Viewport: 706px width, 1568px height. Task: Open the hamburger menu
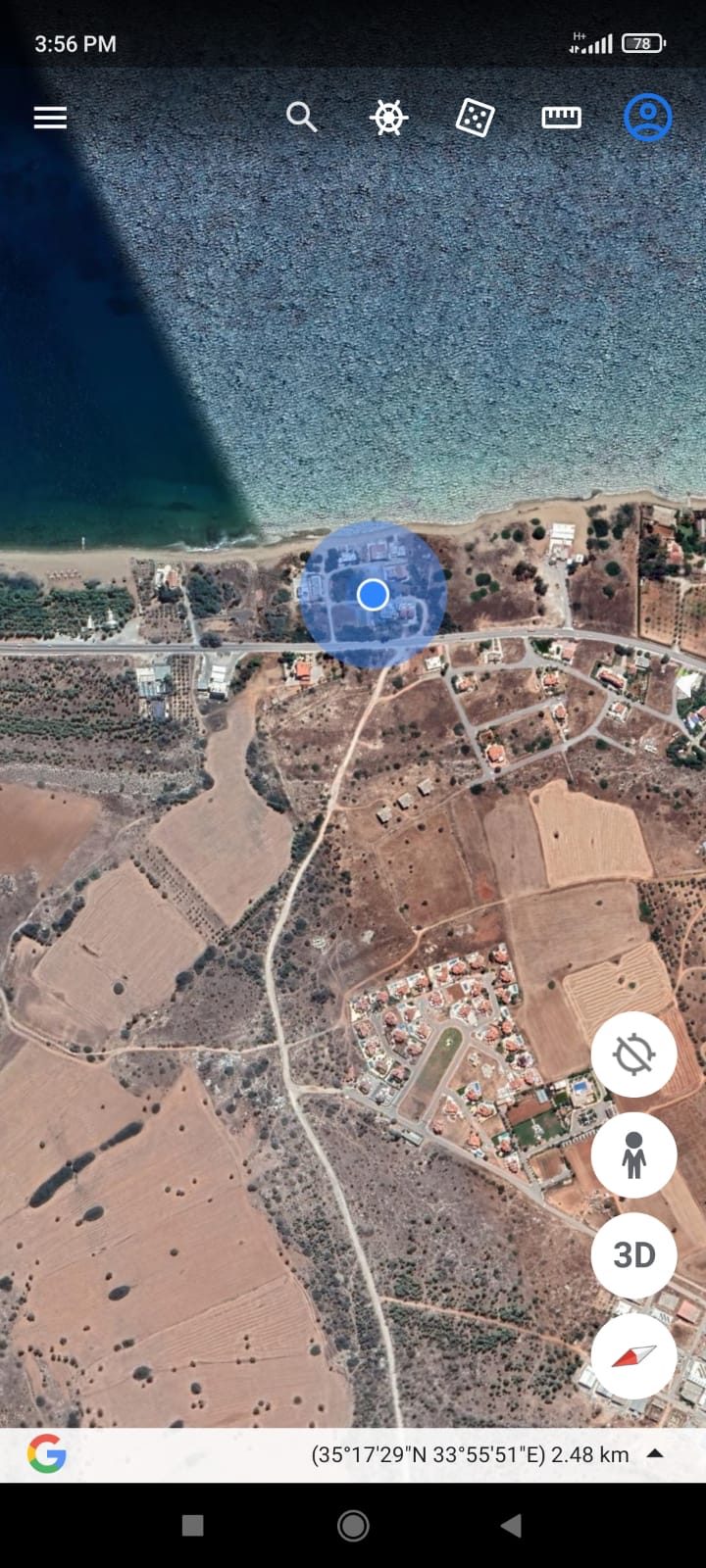point(50,118)
